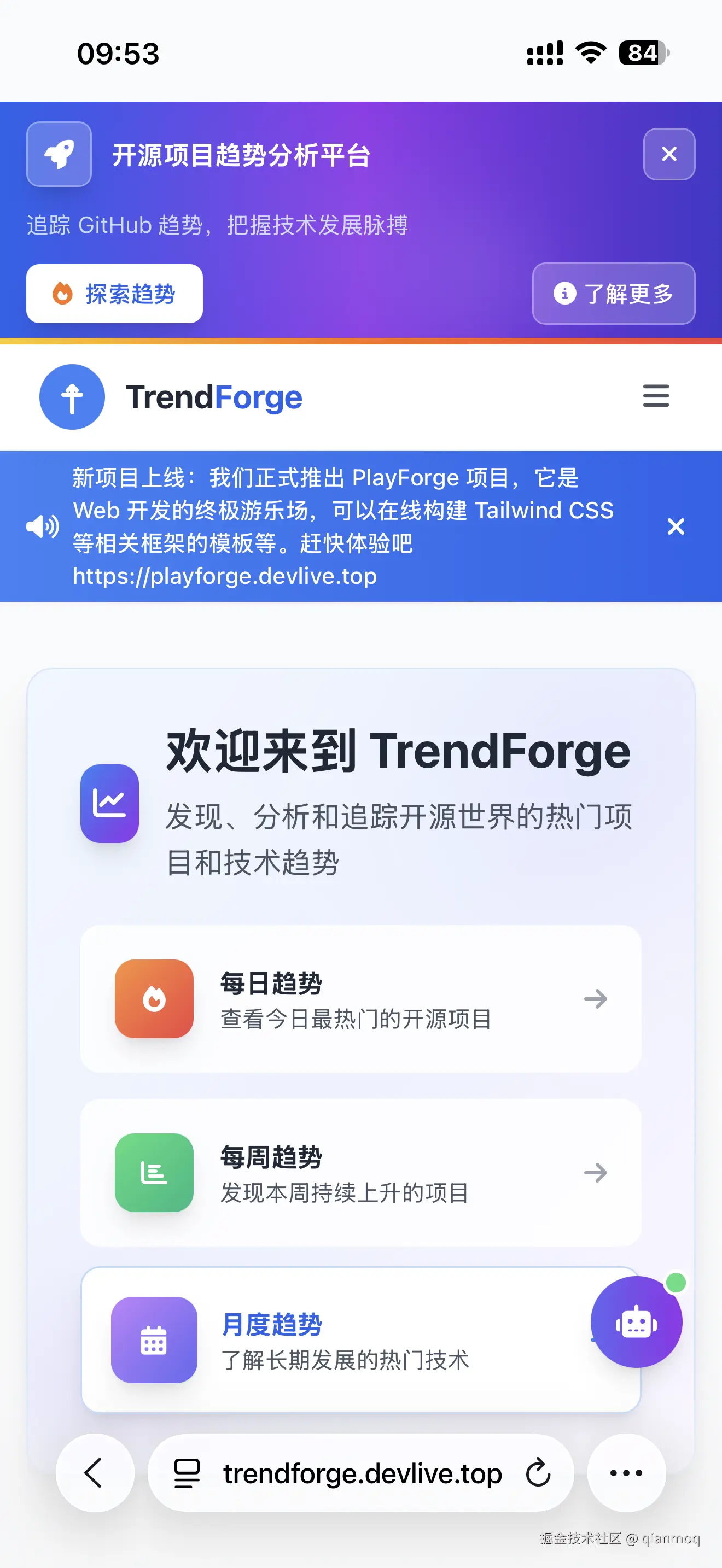Viewport: 722px width, 1568px height.
Task: Click the back arrow in the browser bar
Action: point(92,1473)
